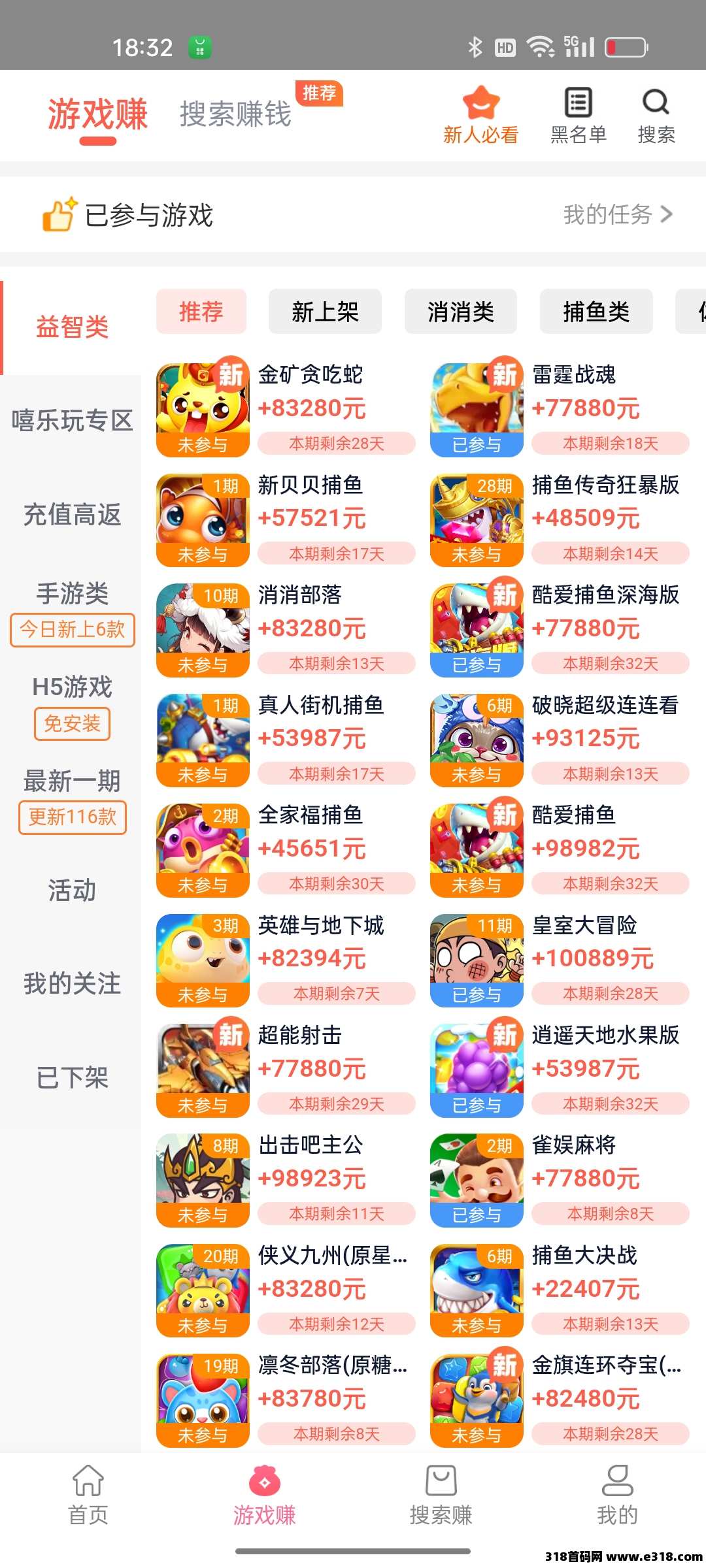Select the 捕鱼类 filter chip

tap(596, 312)
